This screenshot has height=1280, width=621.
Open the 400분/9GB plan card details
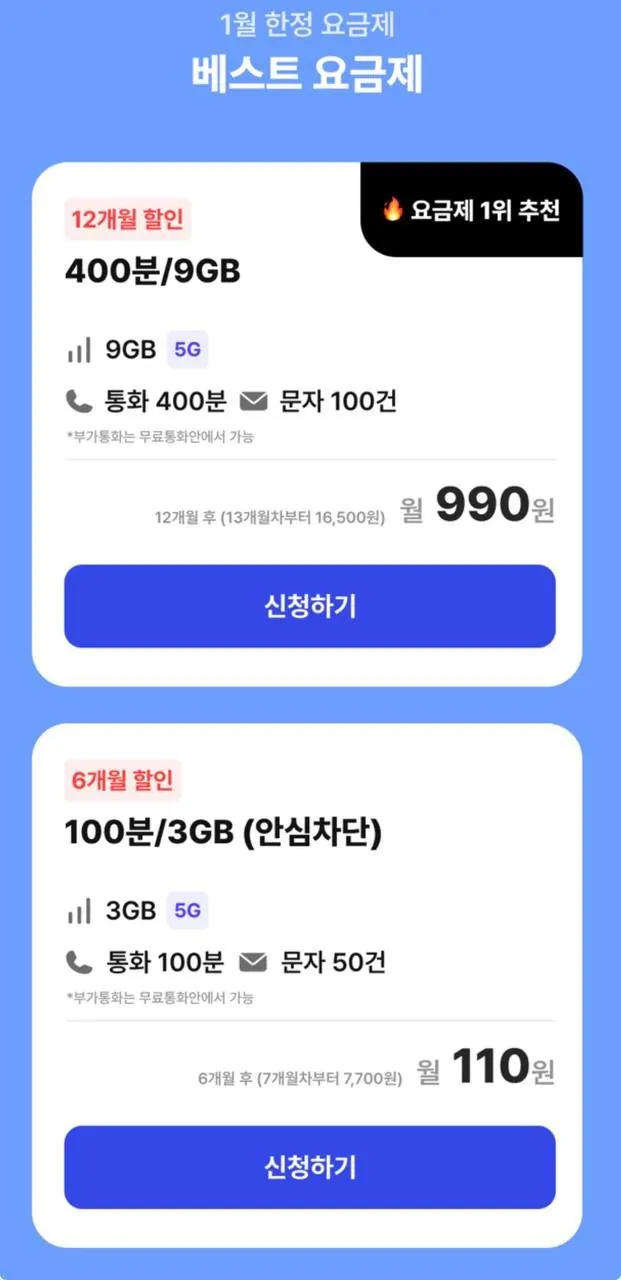(152, 271)
